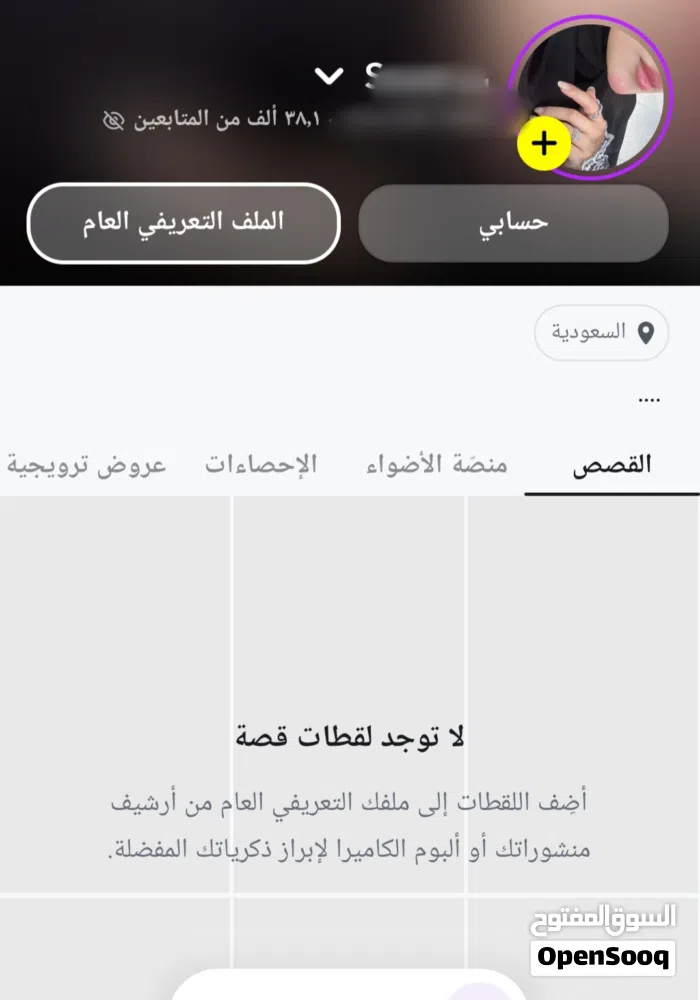Viewport: 700px width, 1000px height.
Task: Switch to the القصص tab
Action: click(611, 465)
